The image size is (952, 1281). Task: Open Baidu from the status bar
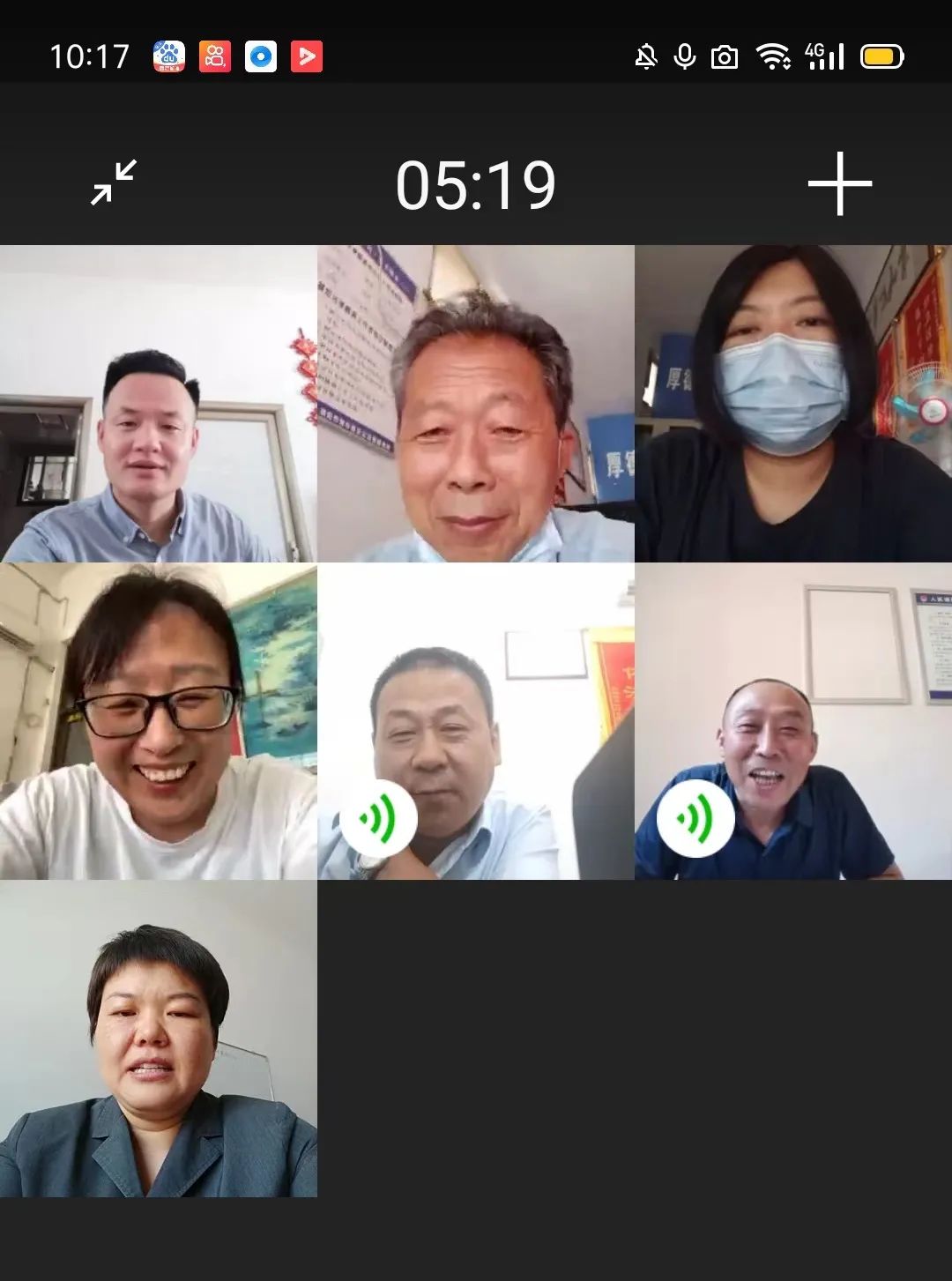tap(166, 55)
